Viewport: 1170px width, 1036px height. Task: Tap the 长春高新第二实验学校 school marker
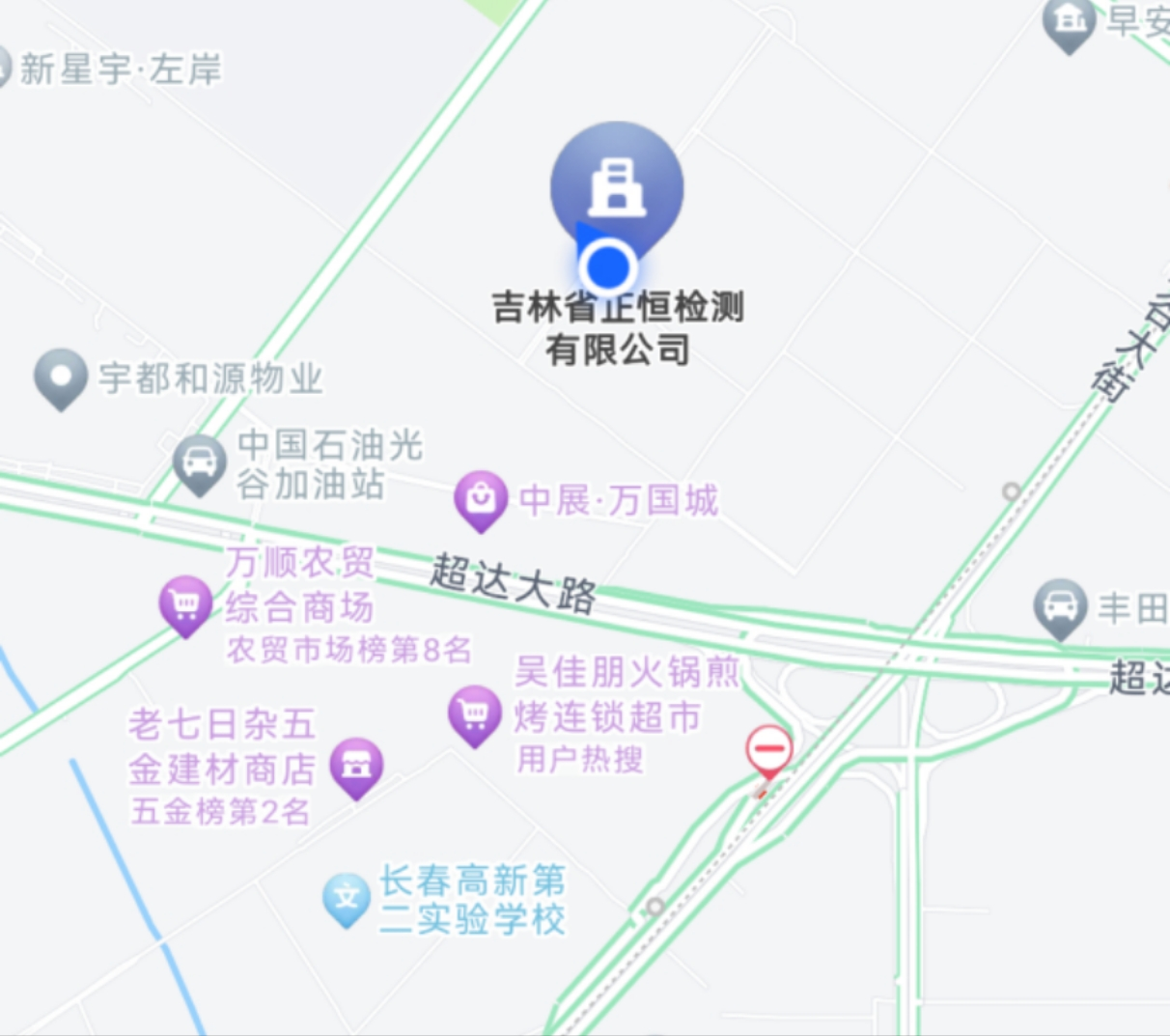tap(346, 898)
